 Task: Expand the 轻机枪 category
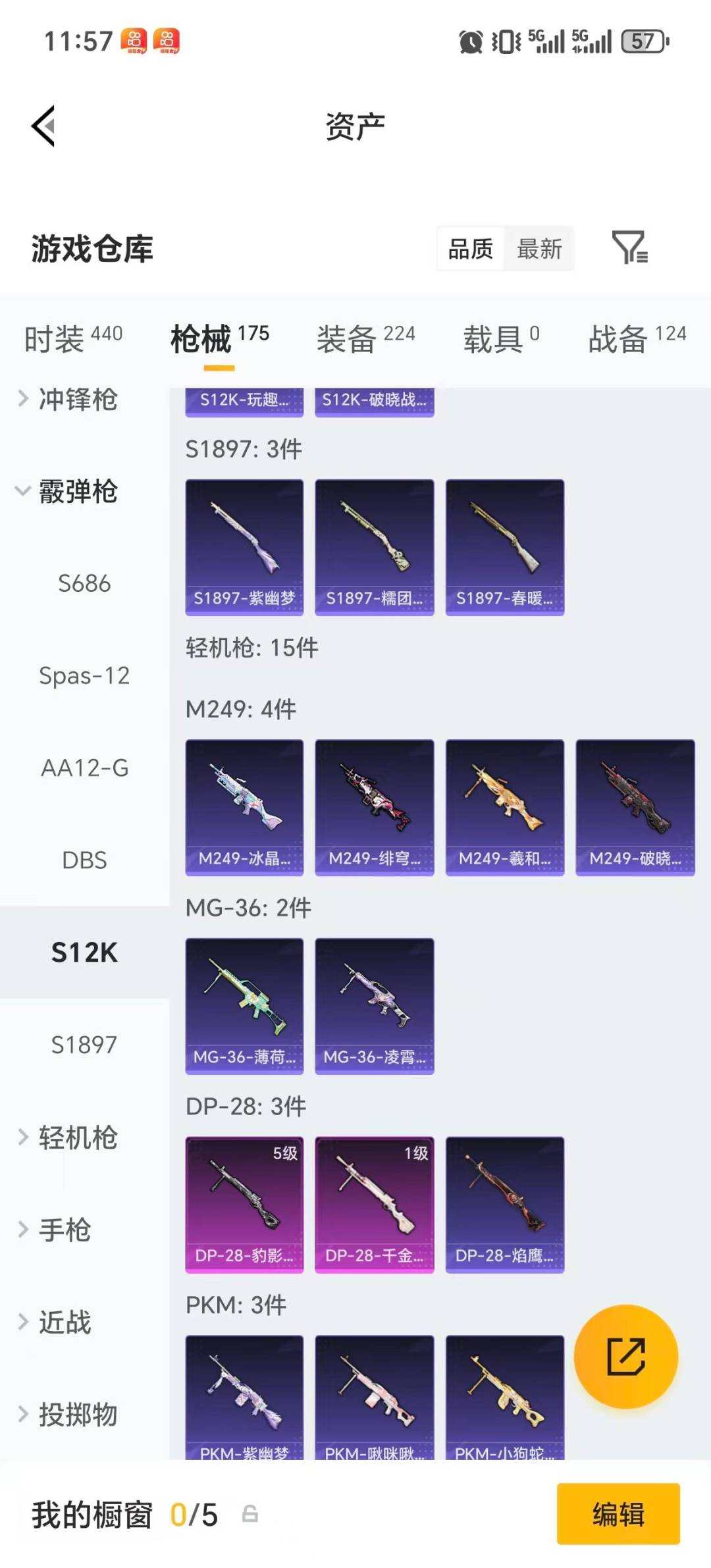[x=78, y=1137]
